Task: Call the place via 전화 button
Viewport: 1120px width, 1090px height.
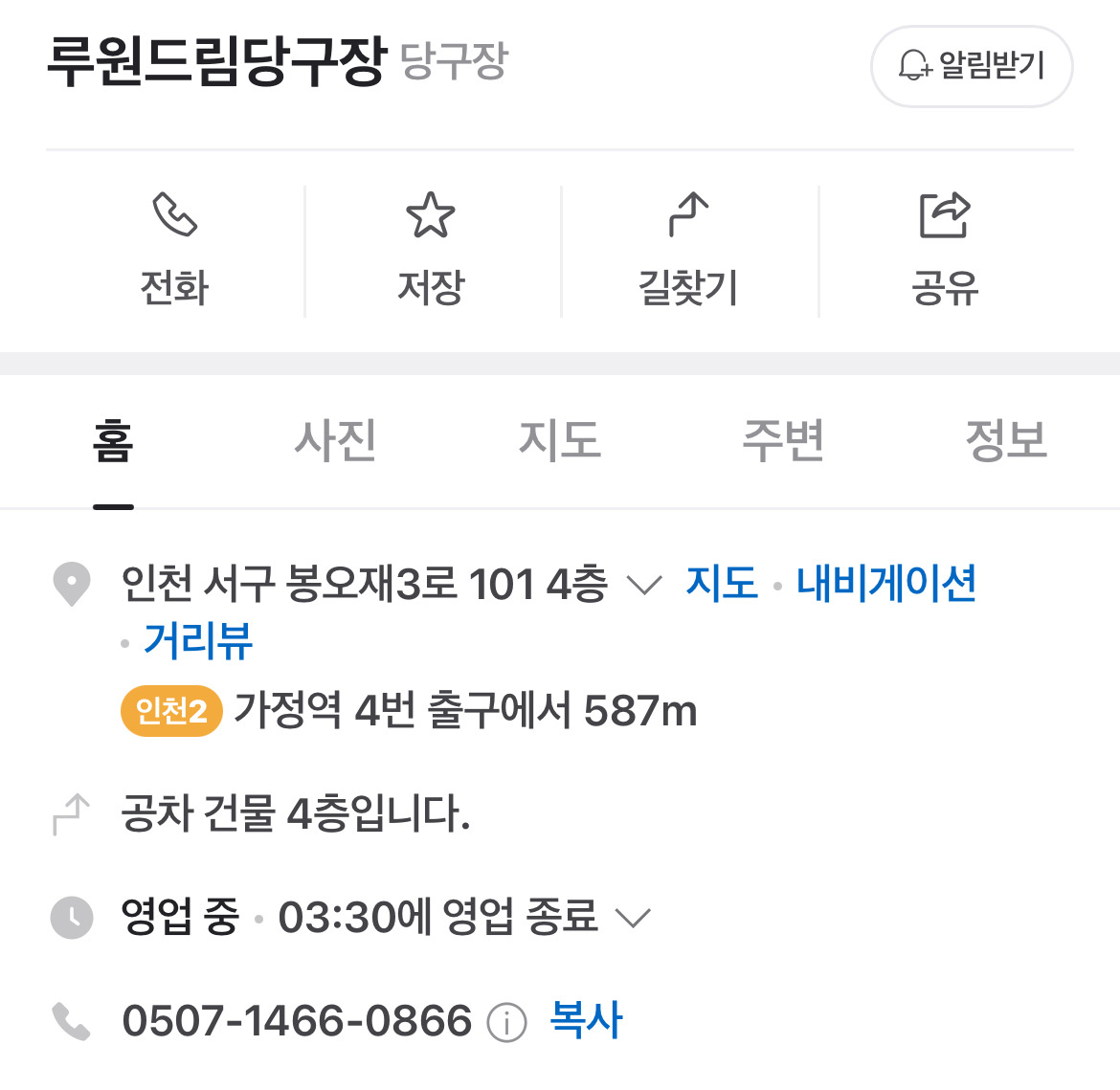Action: click(175, 251)
